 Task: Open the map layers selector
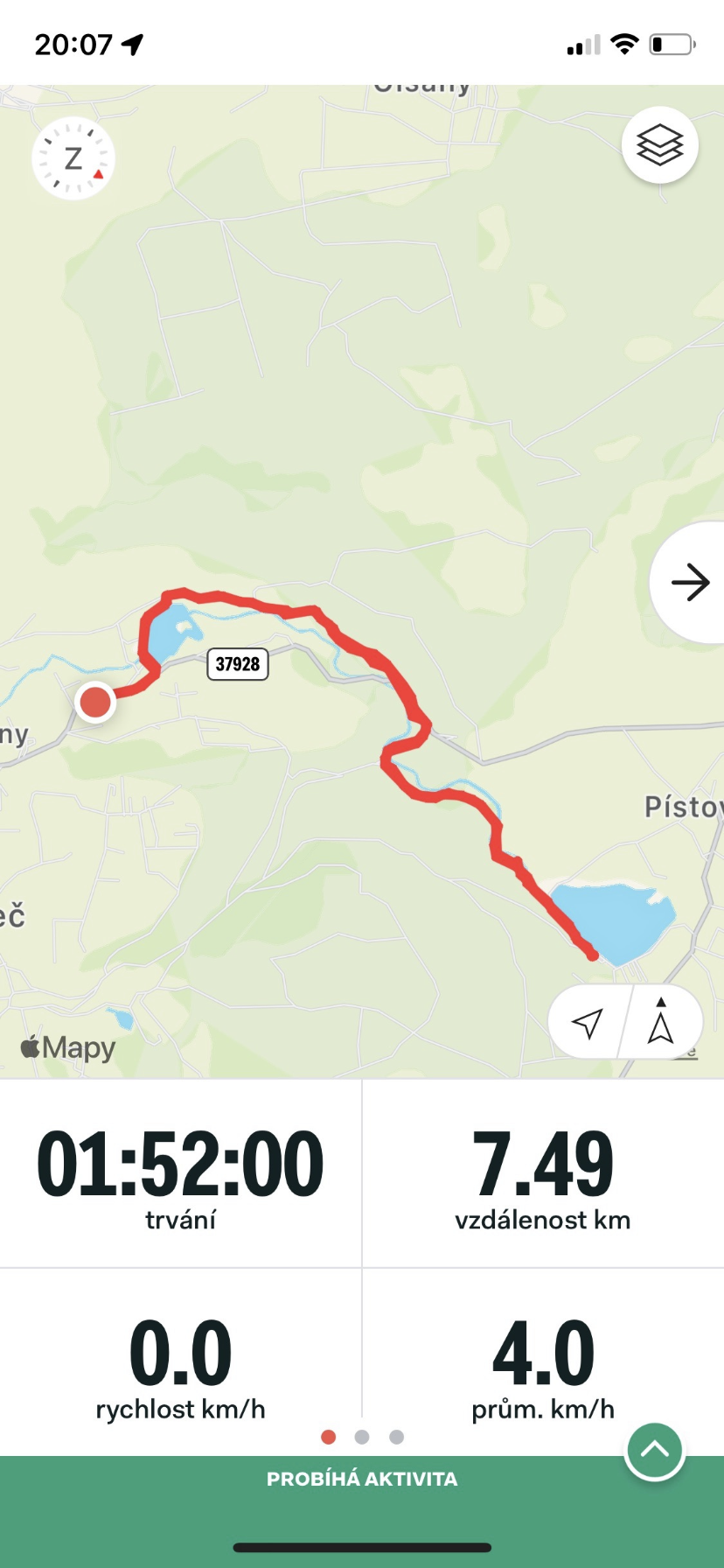point(659,145)
